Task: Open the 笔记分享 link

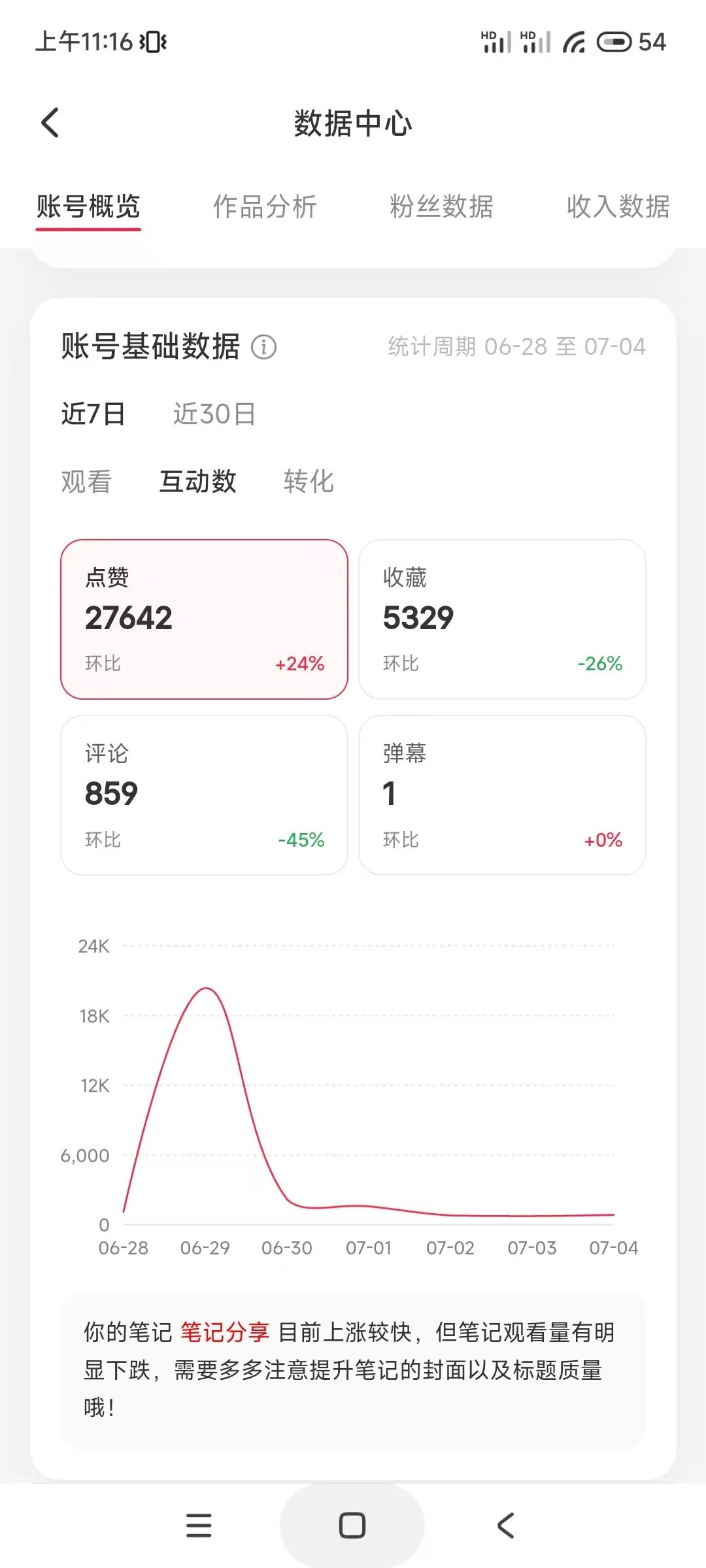Action: 225,1332
